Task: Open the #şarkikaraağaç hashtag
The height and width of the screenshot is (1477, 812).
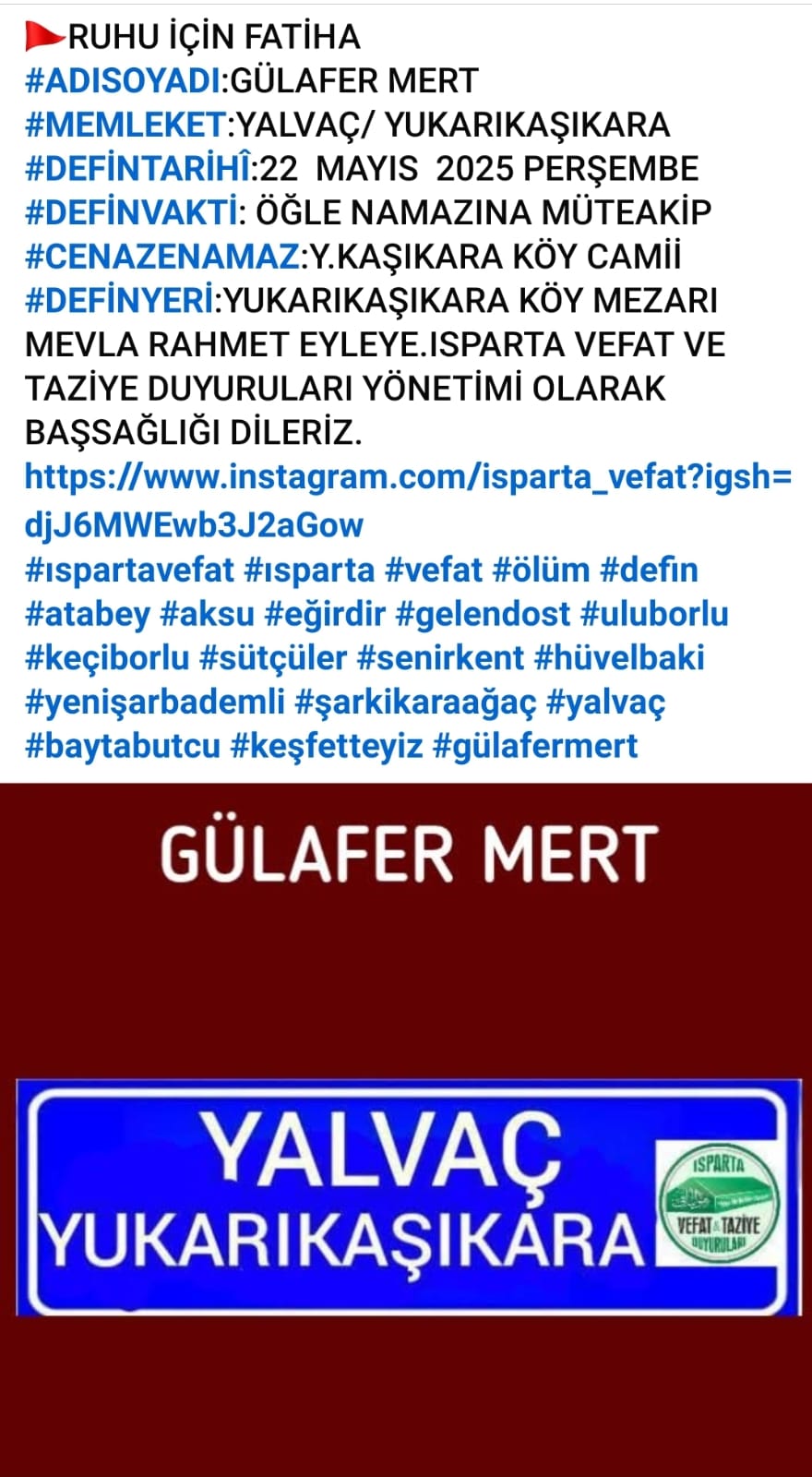Action: click(415, 702)
